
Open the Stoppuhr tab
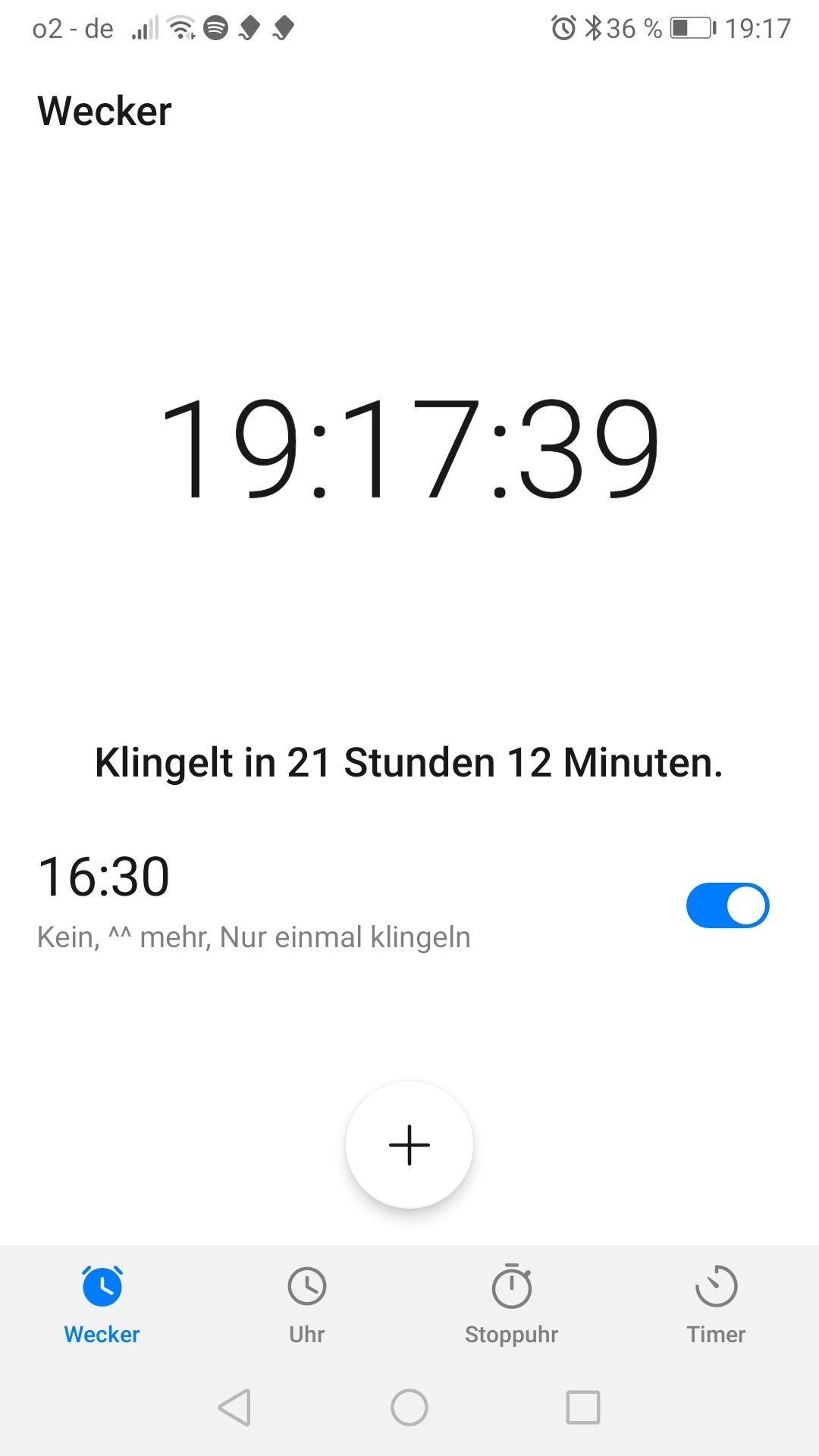coord(512,1305)
